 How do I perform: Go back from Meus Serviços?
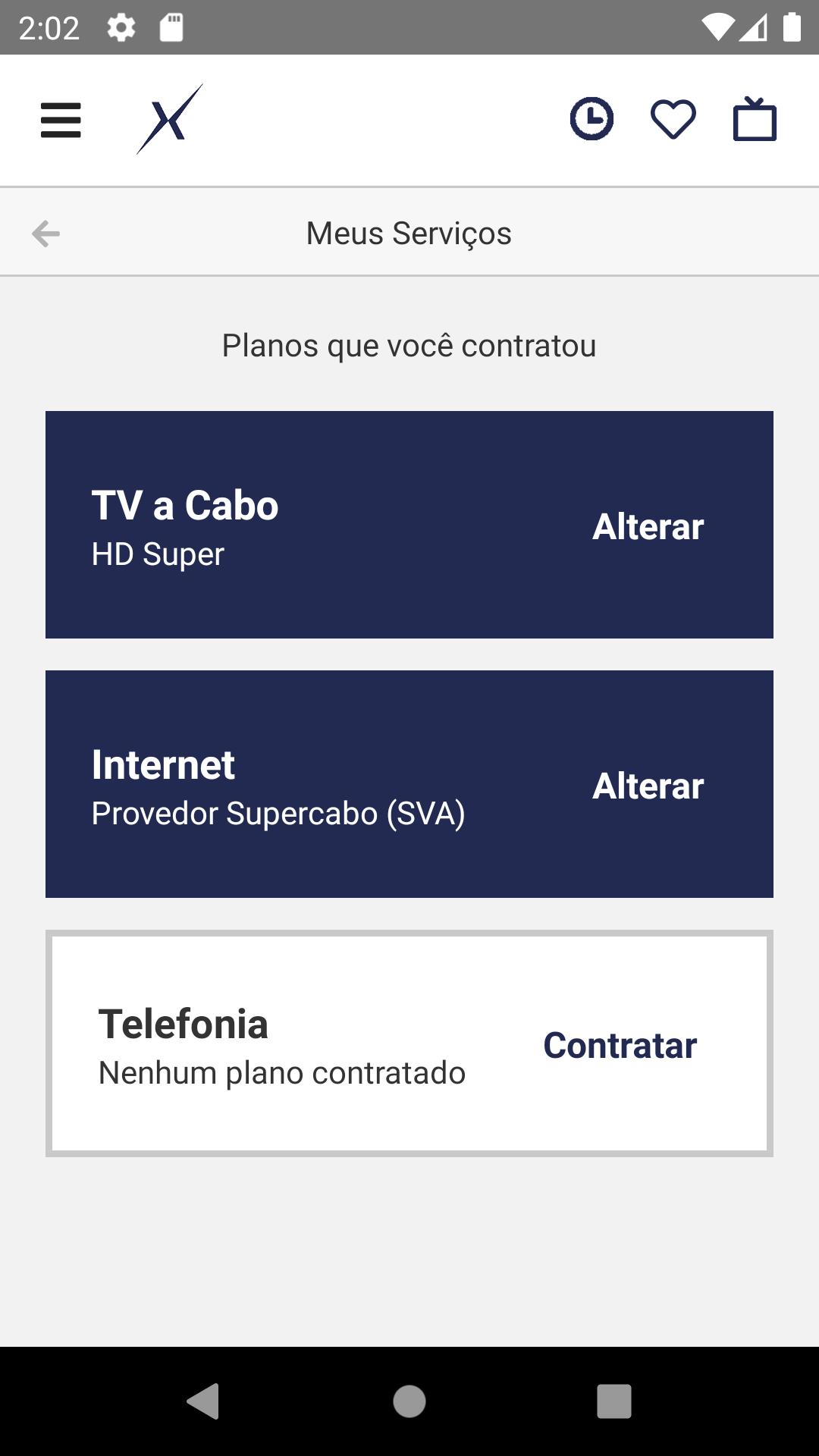[x=45, y=234]
